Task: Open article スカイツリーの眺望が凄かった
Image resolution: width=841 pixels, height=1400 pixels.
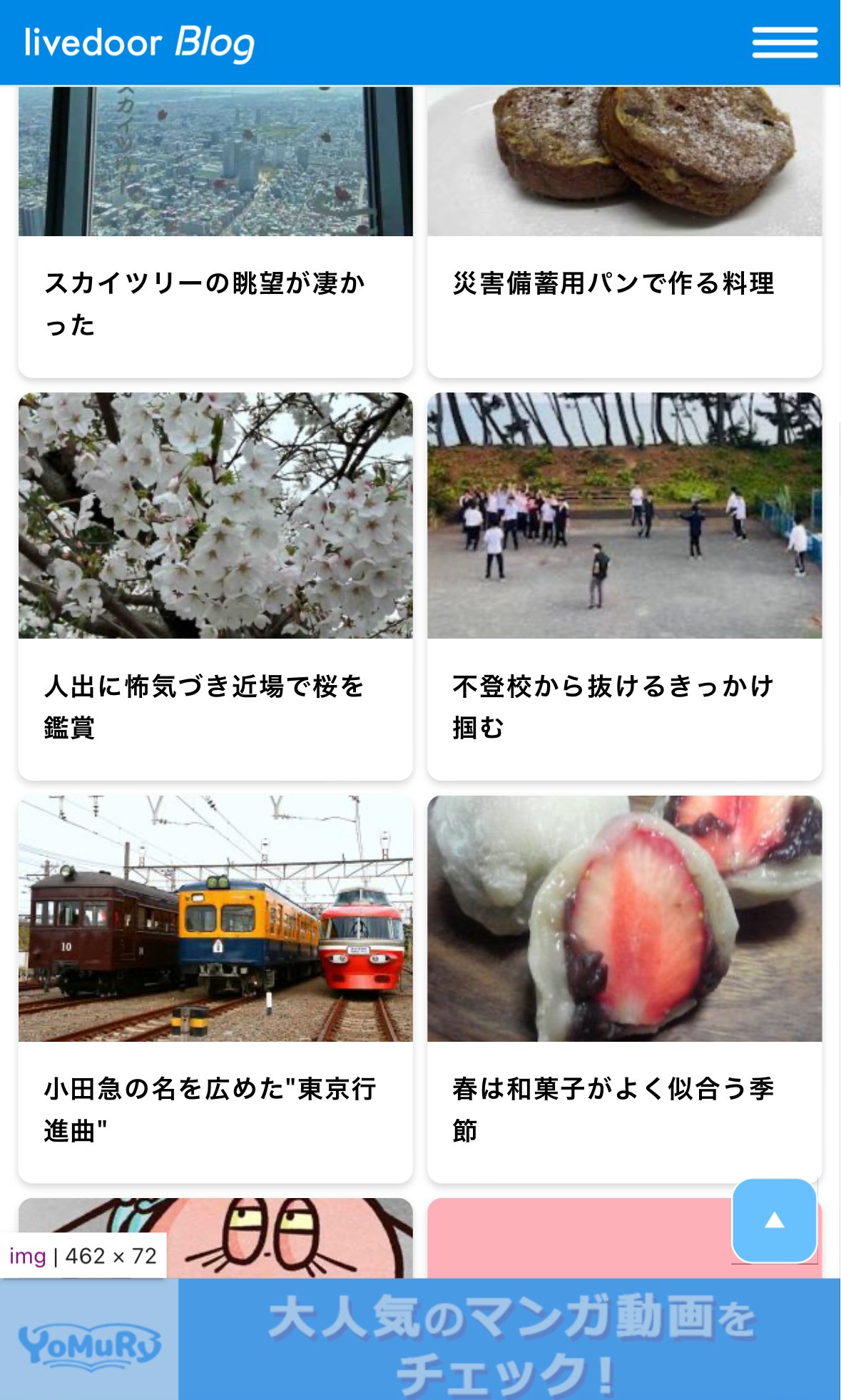Action: pyautogui.click(x=207, y=300)
